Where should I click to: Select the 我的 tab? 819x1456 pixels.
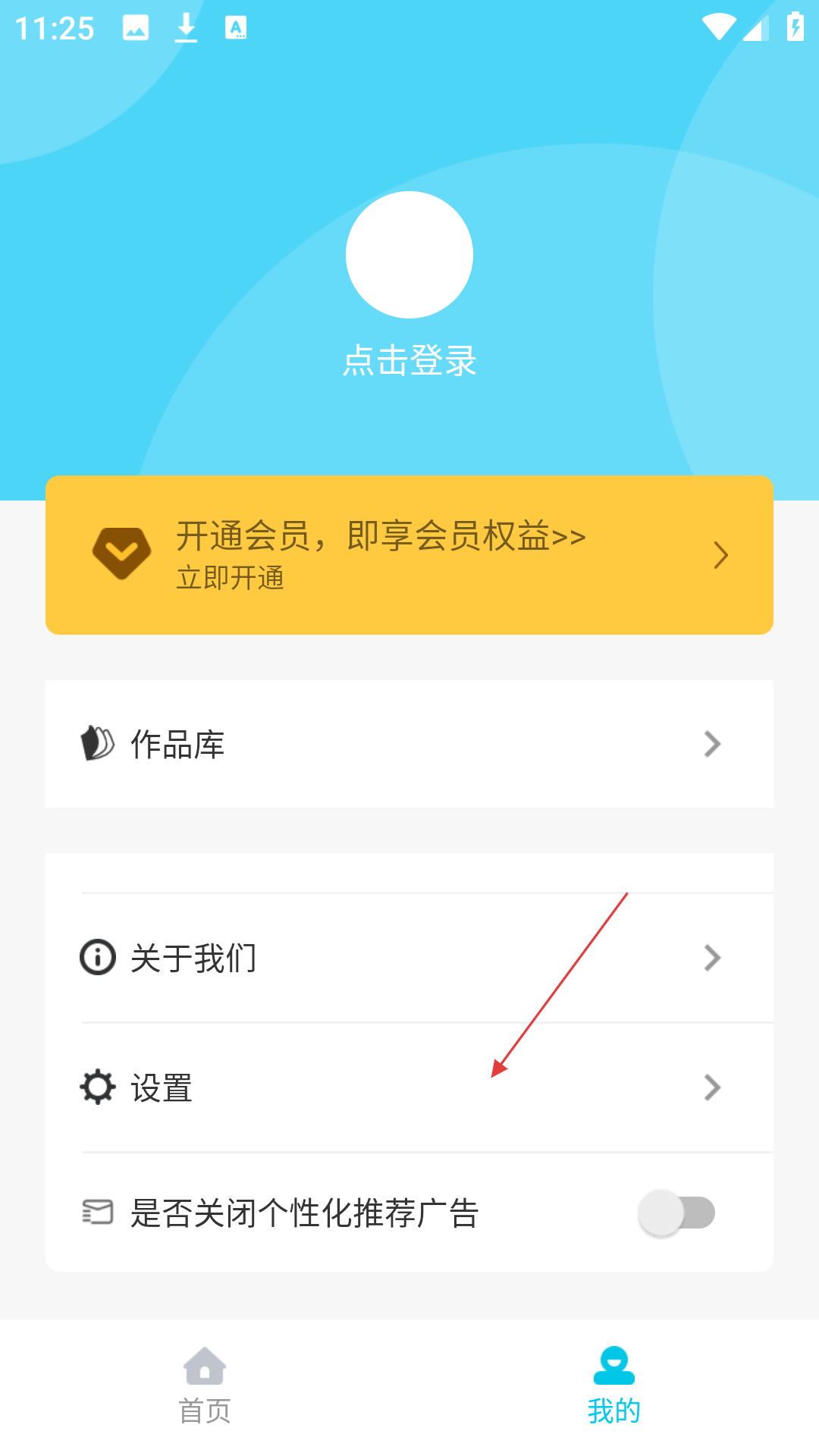coord(614,1386)
